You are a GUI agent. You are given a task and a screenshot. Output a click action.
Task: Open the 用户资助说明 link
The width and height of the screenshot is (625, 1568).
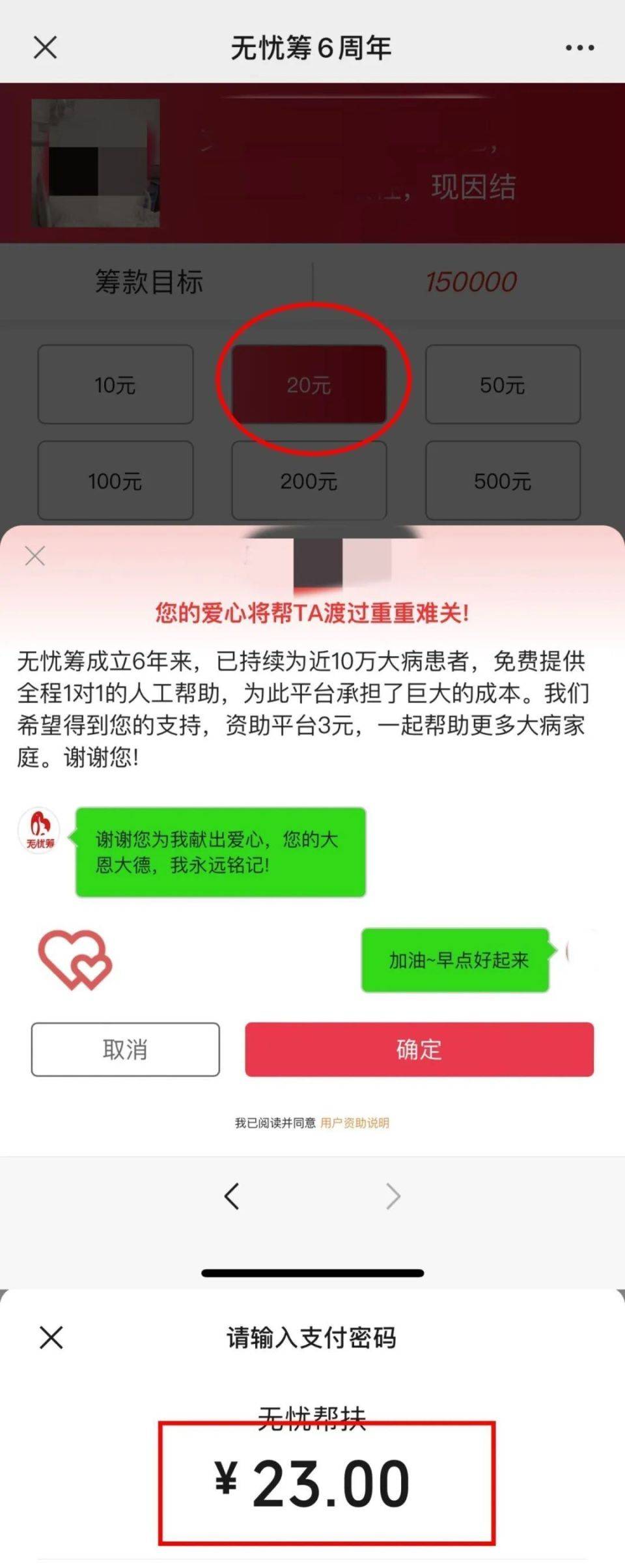[355, 1122]
